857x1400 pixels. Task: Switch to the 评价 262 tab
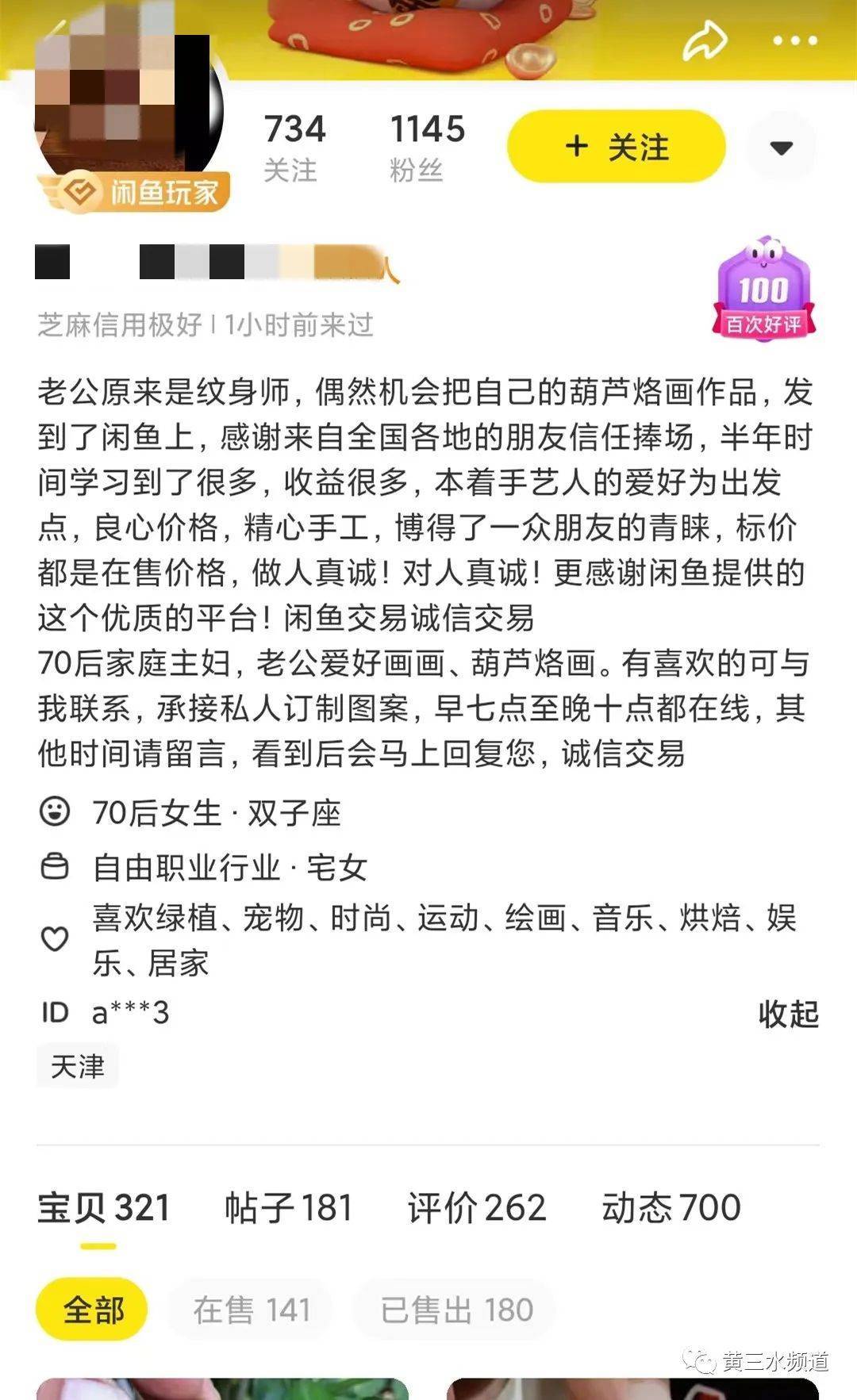tap(477, 1208)
